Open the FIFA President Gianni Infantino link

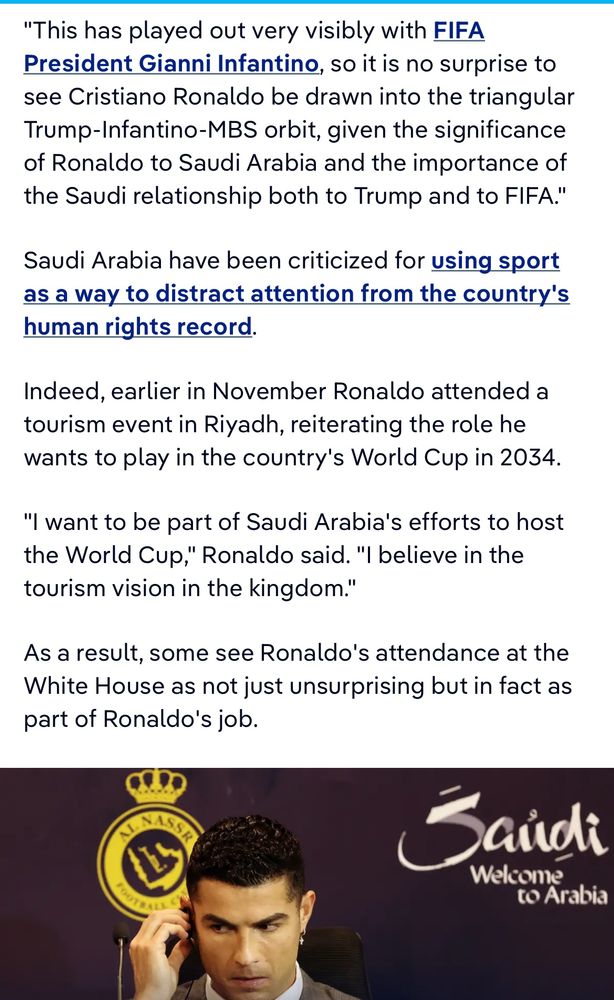[x=171, y=63]
